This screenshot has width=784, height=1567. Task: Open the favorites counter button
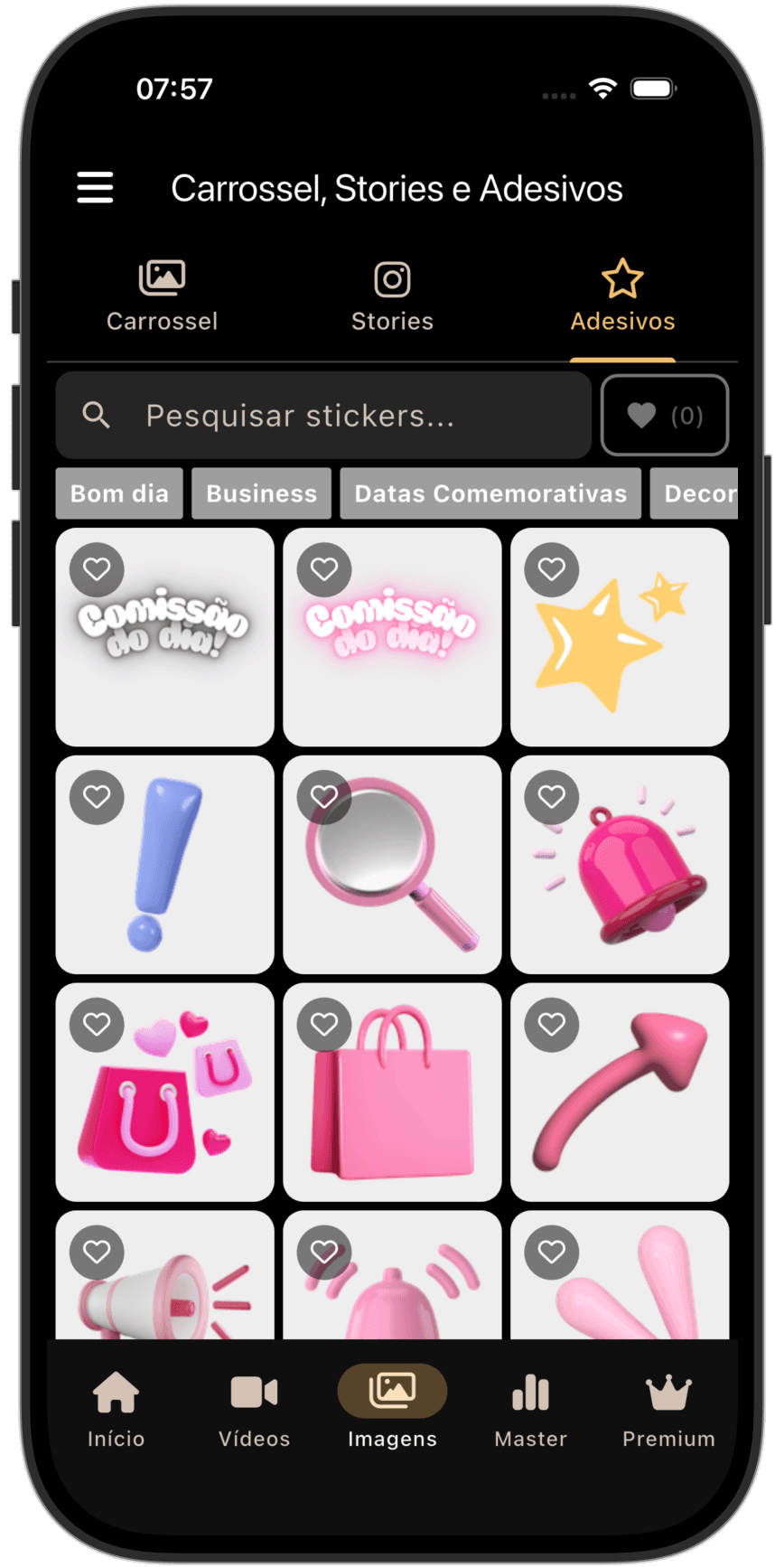665,416
